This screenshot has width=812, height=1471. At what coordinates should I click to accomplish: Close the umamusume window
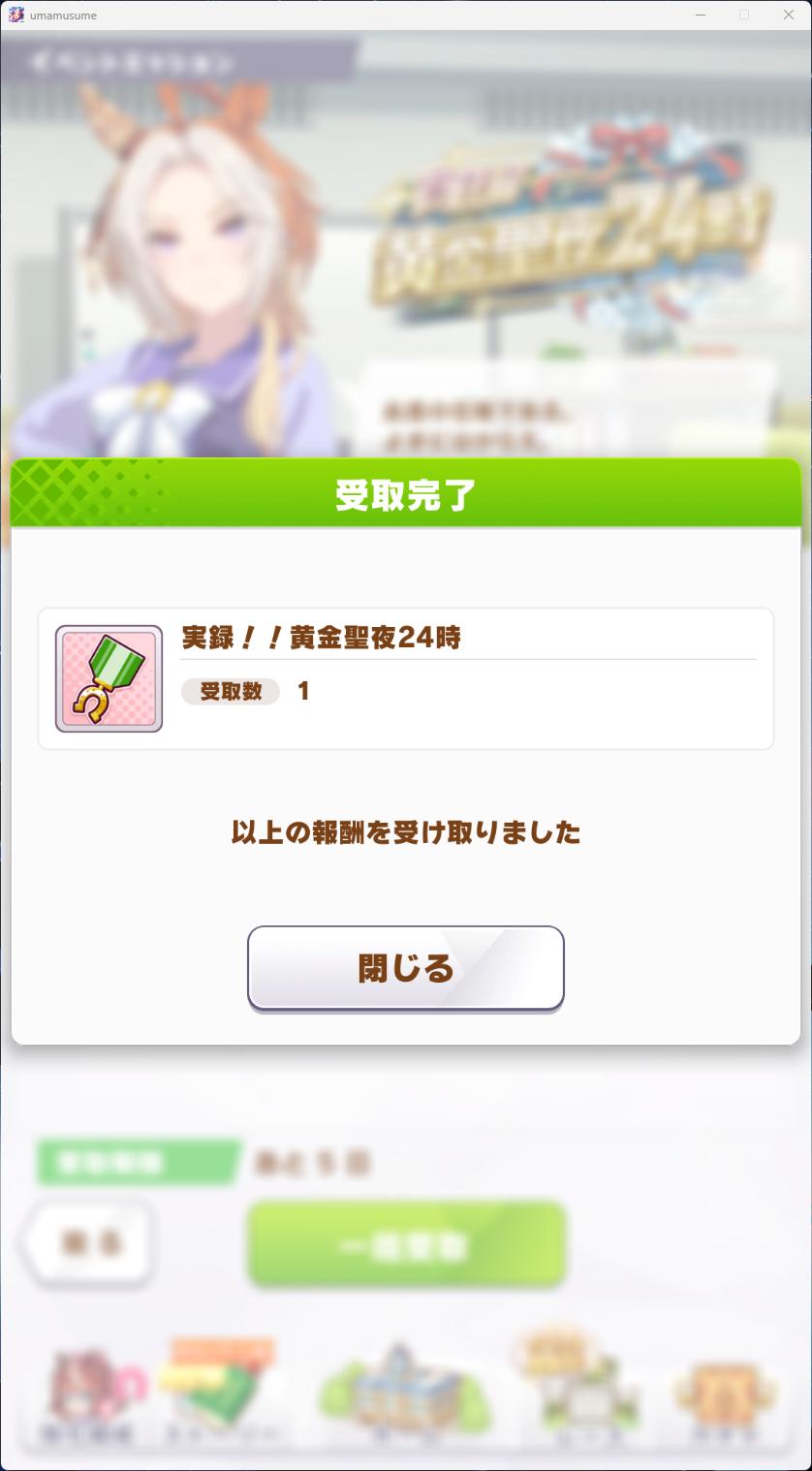(x=788, y=15)
